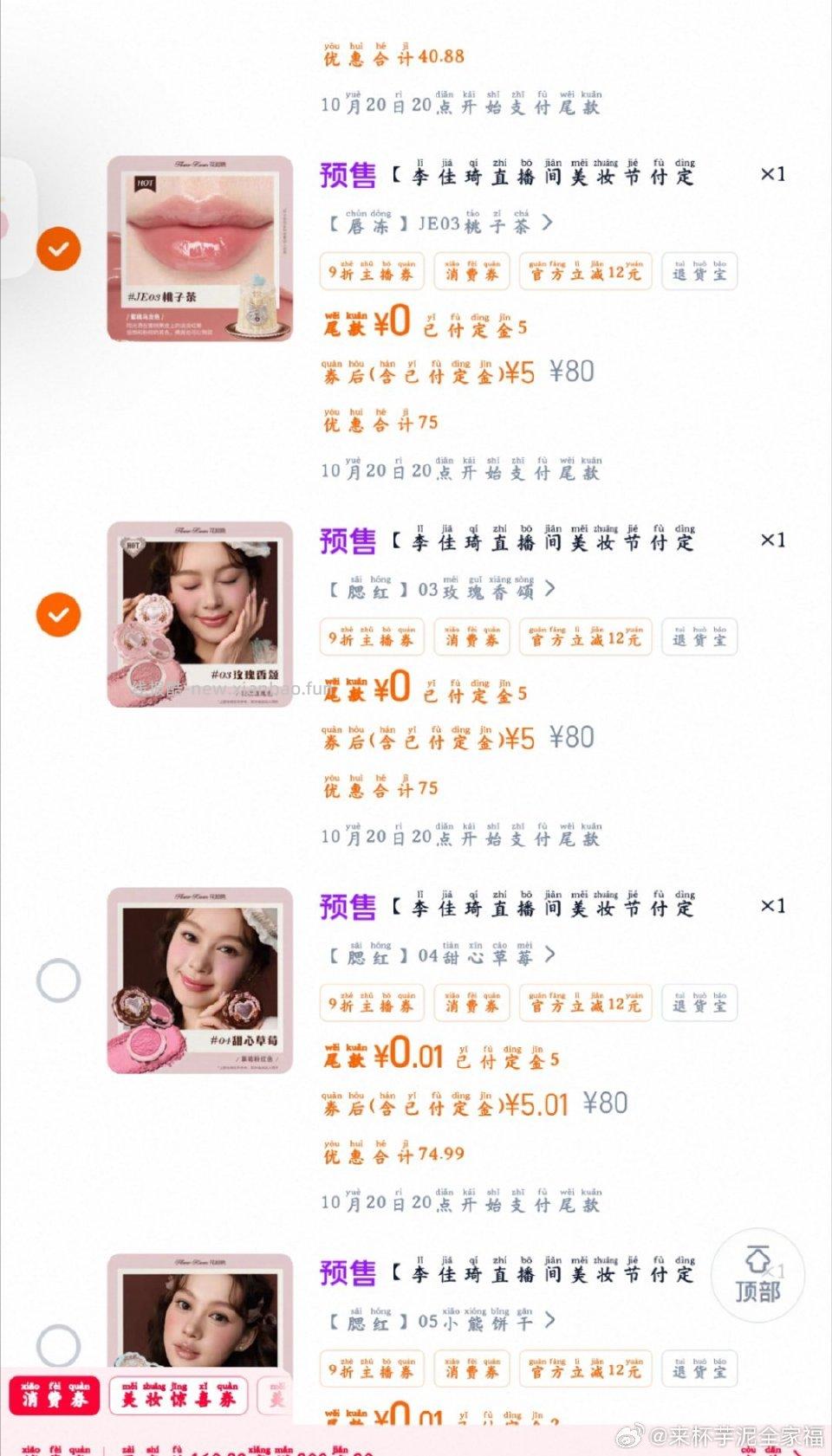Expand the JE03桃子茶 variant chevron
This screenshot has height=1456, width=832.
click(x=547, y=223)
